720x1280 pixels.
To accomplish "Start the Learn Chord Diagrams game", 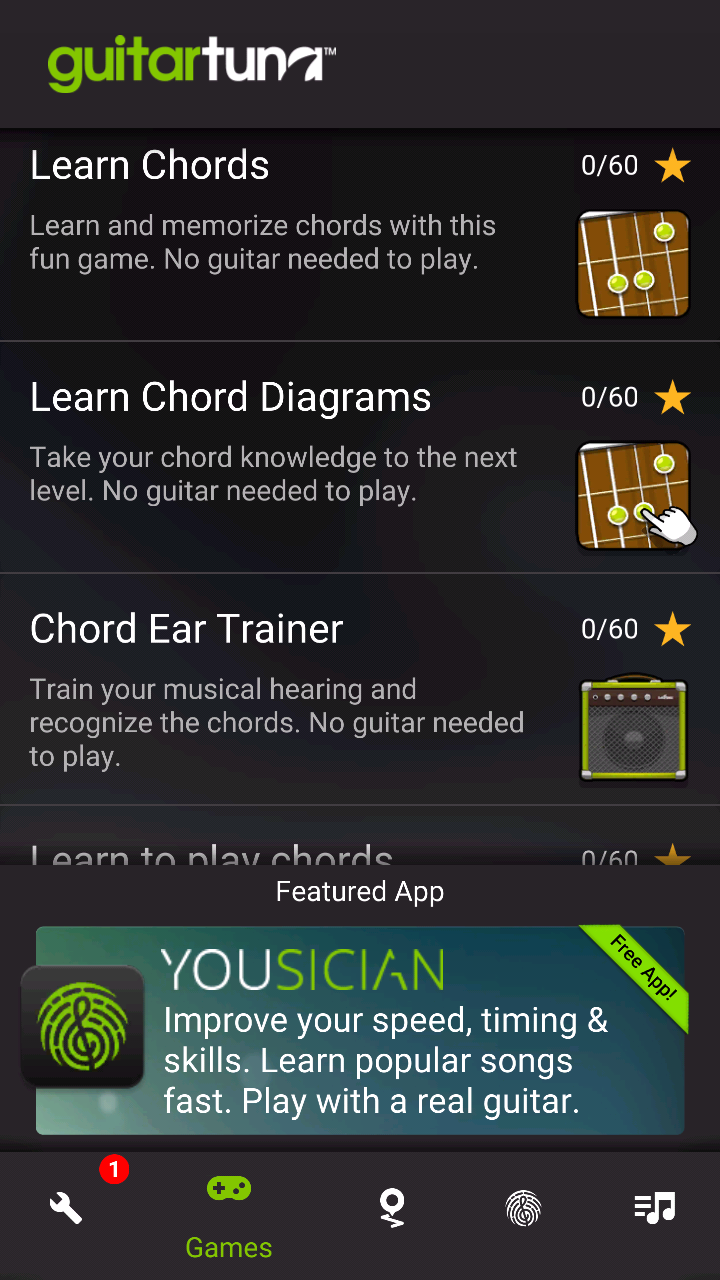I will pos(360,458).
